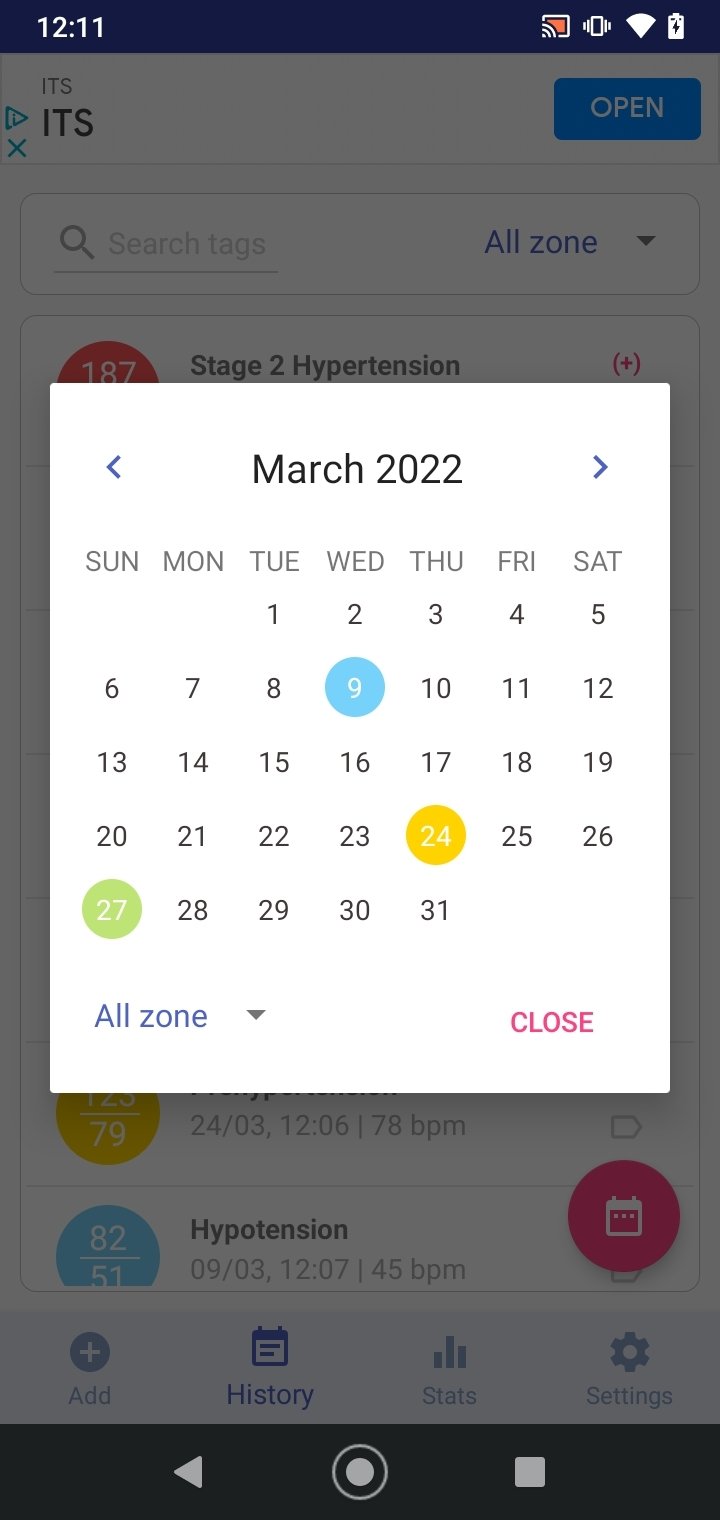Expand the All zone dropdown in dialog
Image resolution: width=720 pixels, height=1520 pixels.
tap(180, 1016)
